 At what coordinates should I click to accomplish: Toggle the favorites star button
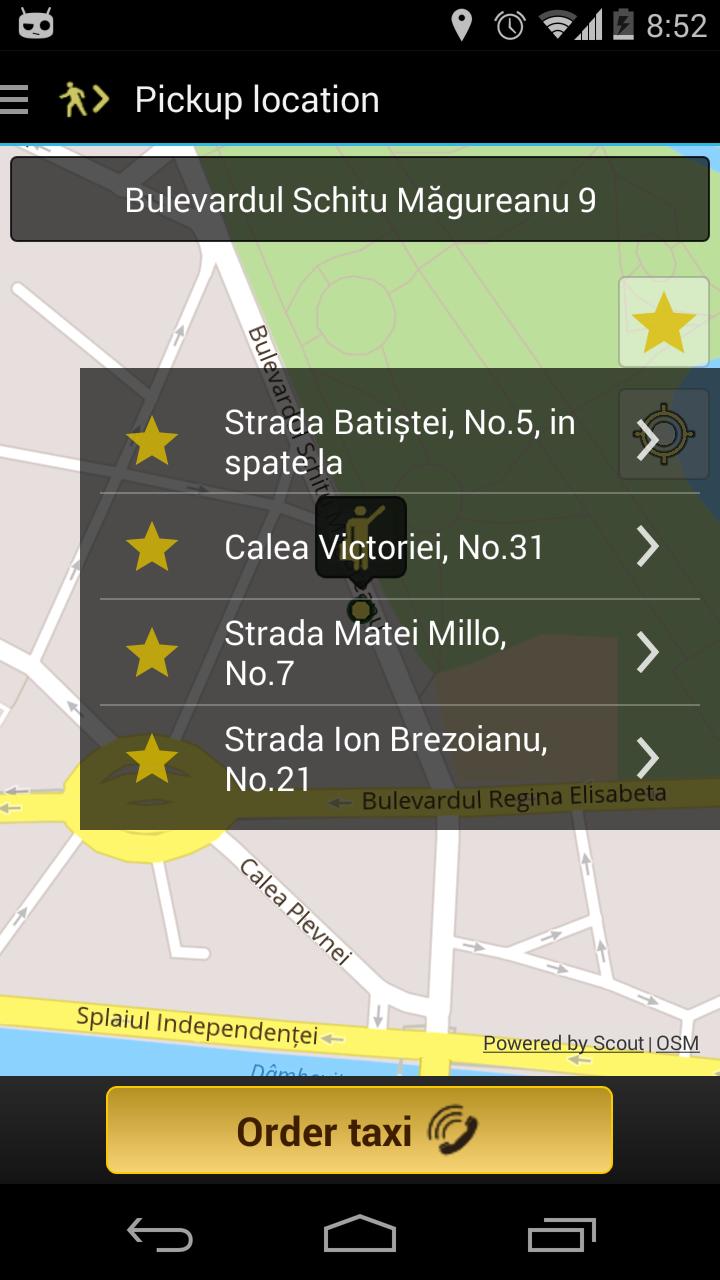(664, 322)
